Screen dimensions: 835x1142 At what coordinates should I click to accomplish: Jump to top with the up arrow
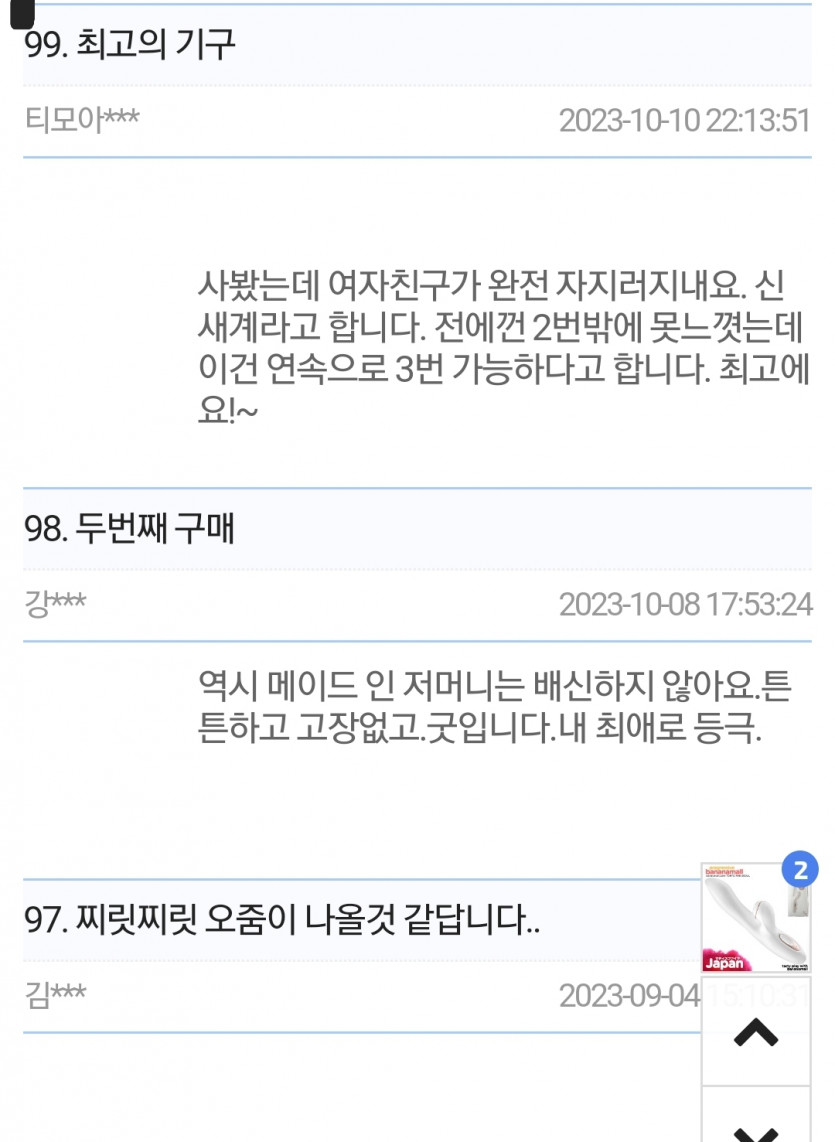pyautogui.click(x=756, y=1032)
